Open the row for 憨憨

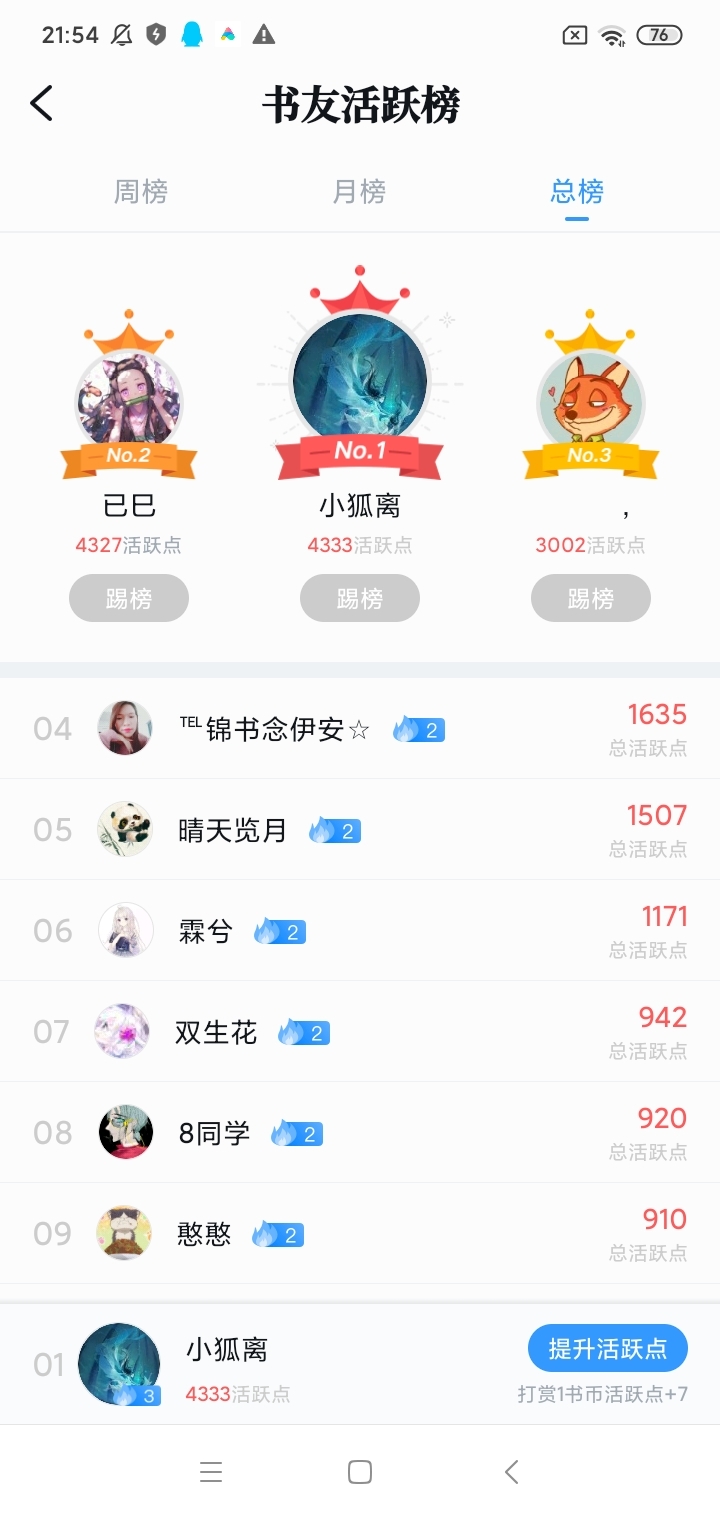[360, 1234]
